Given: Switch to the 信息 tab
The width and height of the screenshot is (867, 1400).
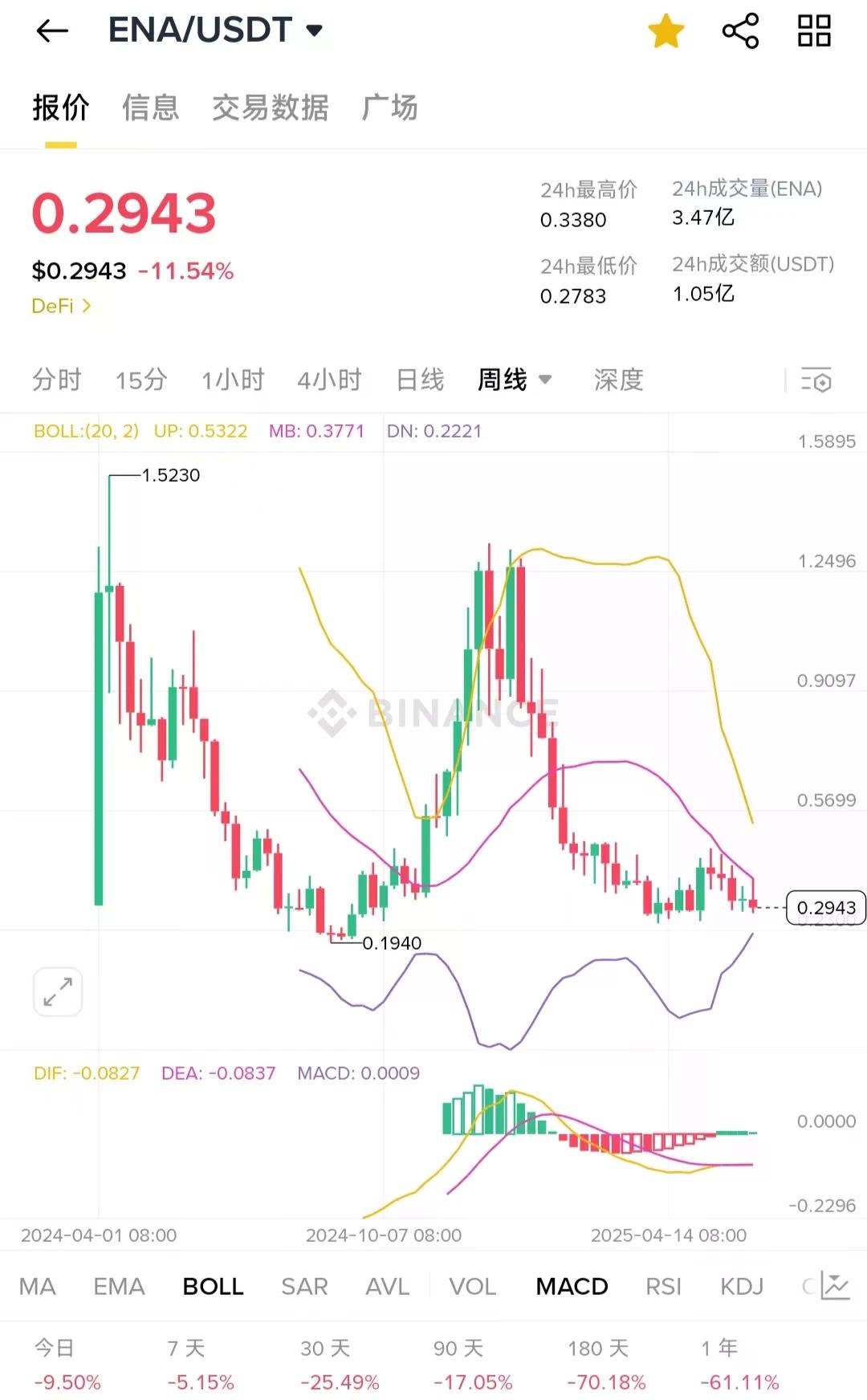Looking at the screenshot, I should 151,108.
